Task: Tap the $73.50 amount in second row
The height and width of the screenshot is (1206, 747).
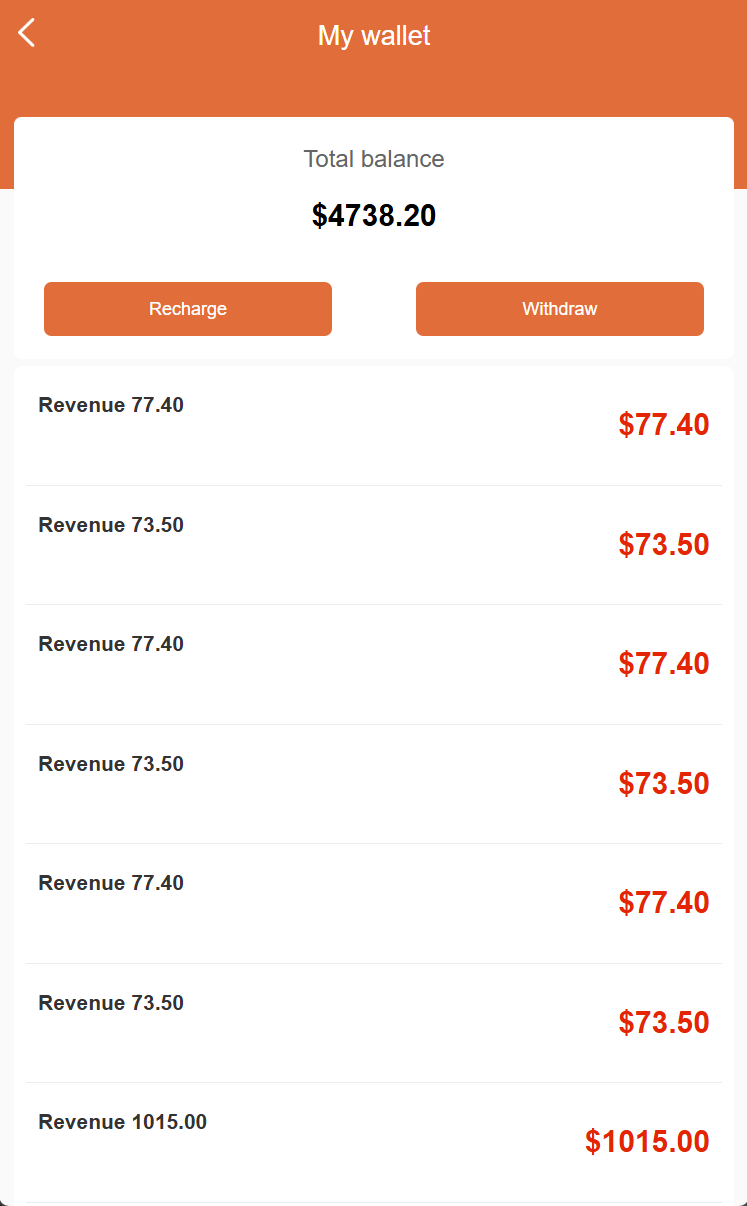Action: pos(663,545)
